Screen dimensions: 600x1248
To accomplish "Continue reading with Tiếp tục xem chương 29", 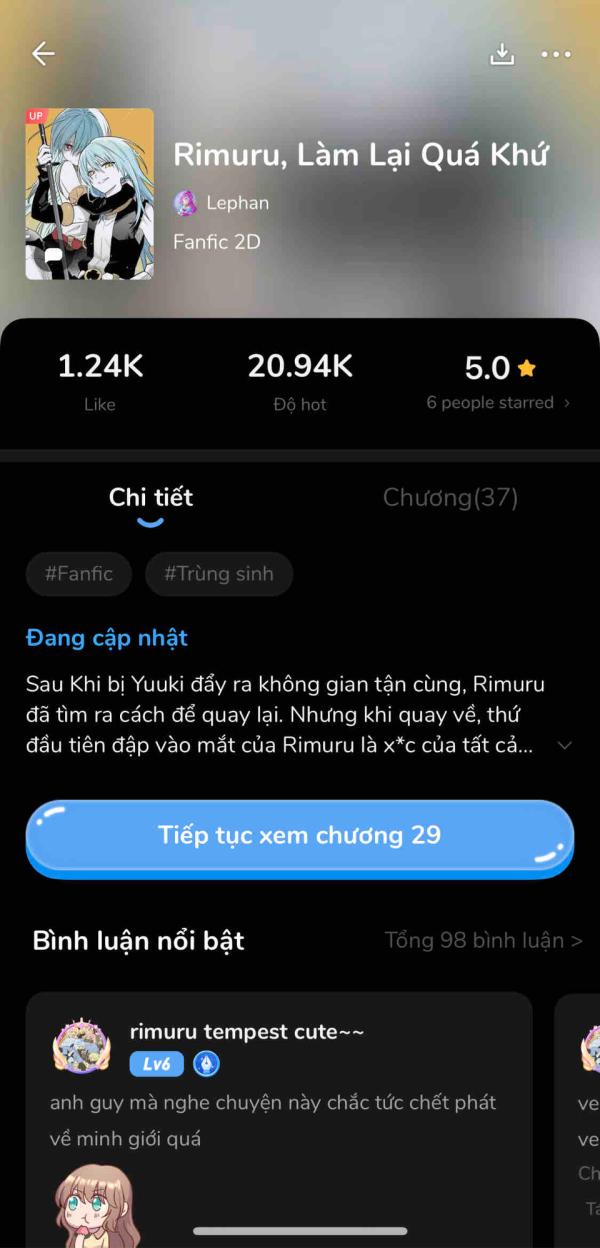I will pos(300,837).
